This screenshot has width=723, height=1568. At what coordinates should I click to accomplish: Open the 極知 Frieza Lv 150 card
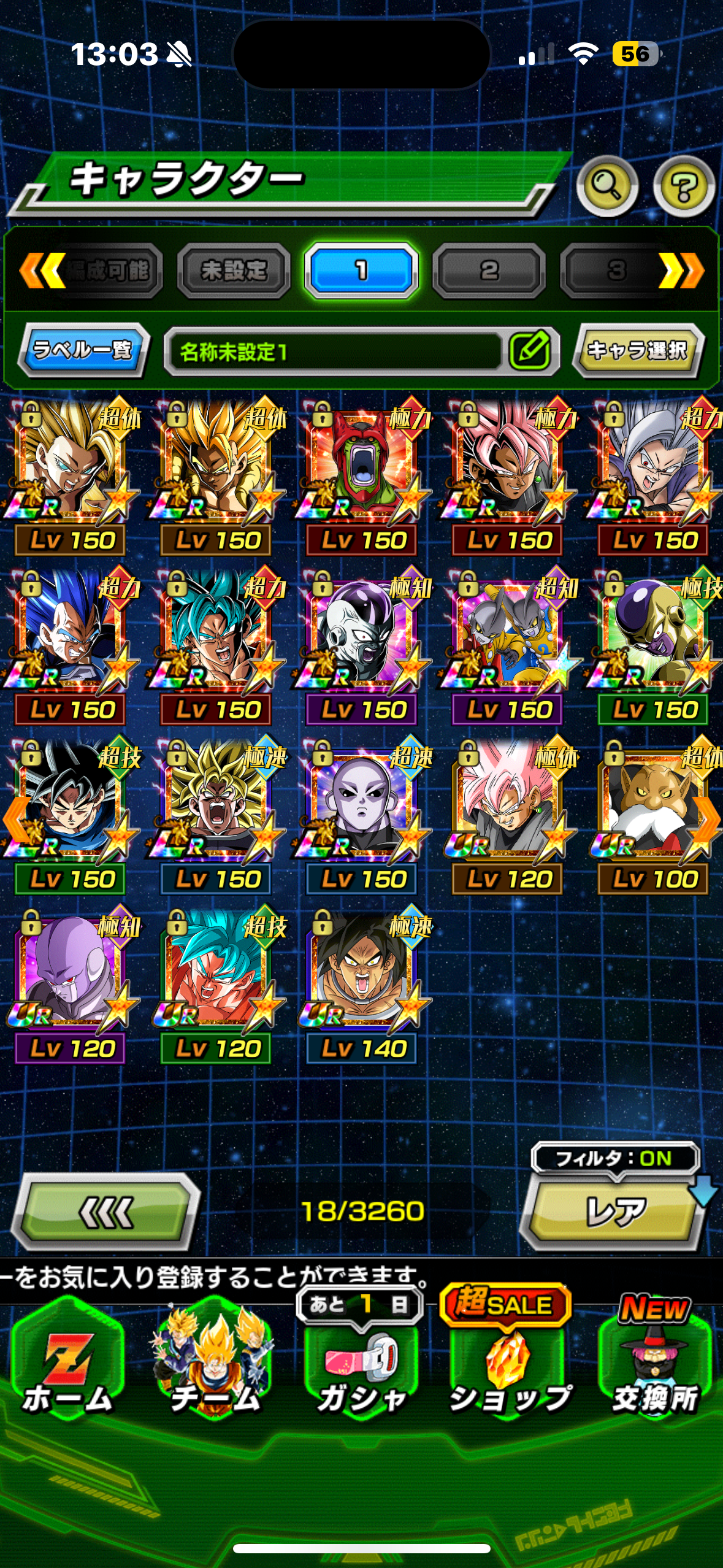pos(364,645)
